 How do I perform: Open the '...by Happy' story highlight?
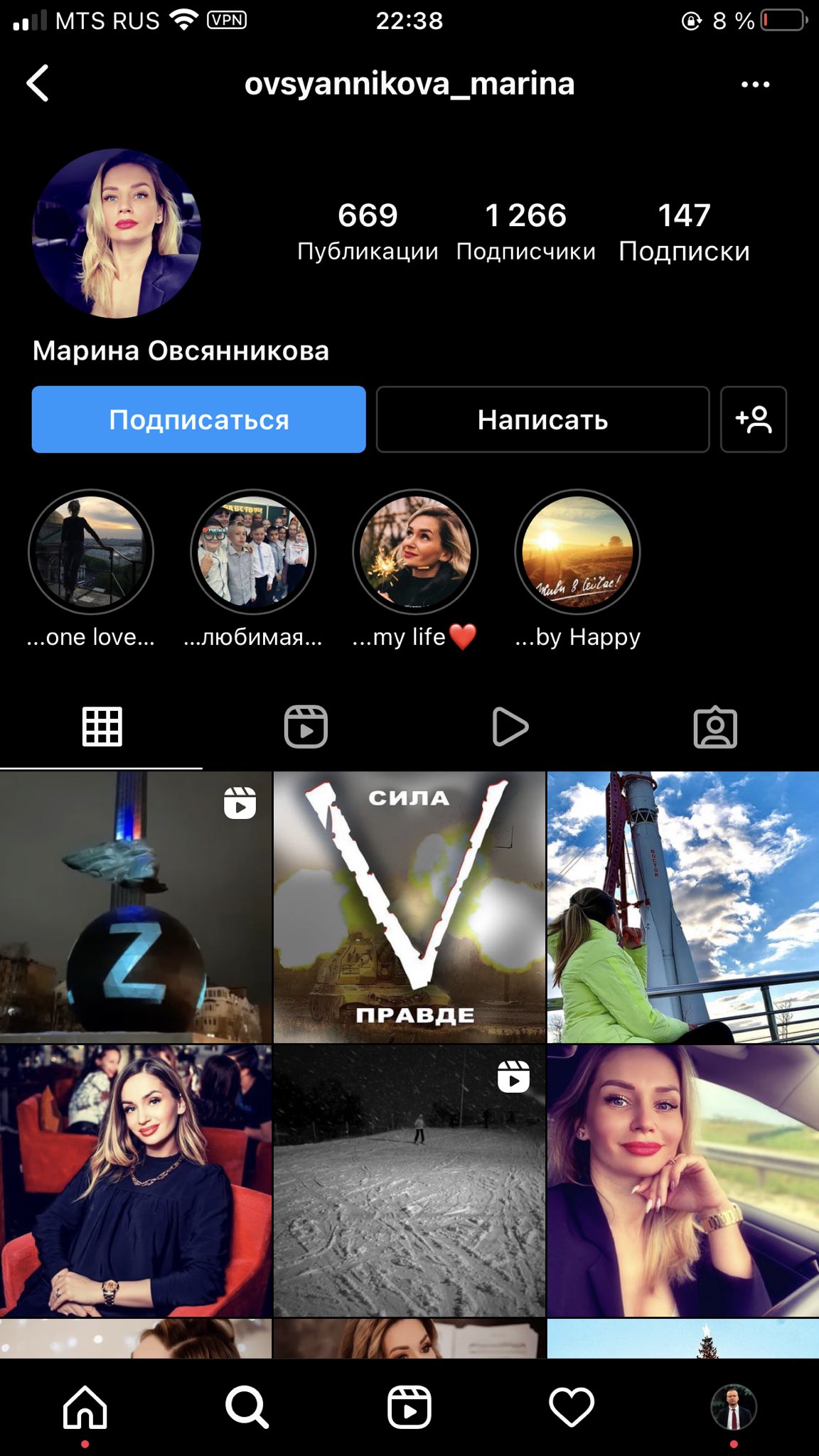(577, 552)
